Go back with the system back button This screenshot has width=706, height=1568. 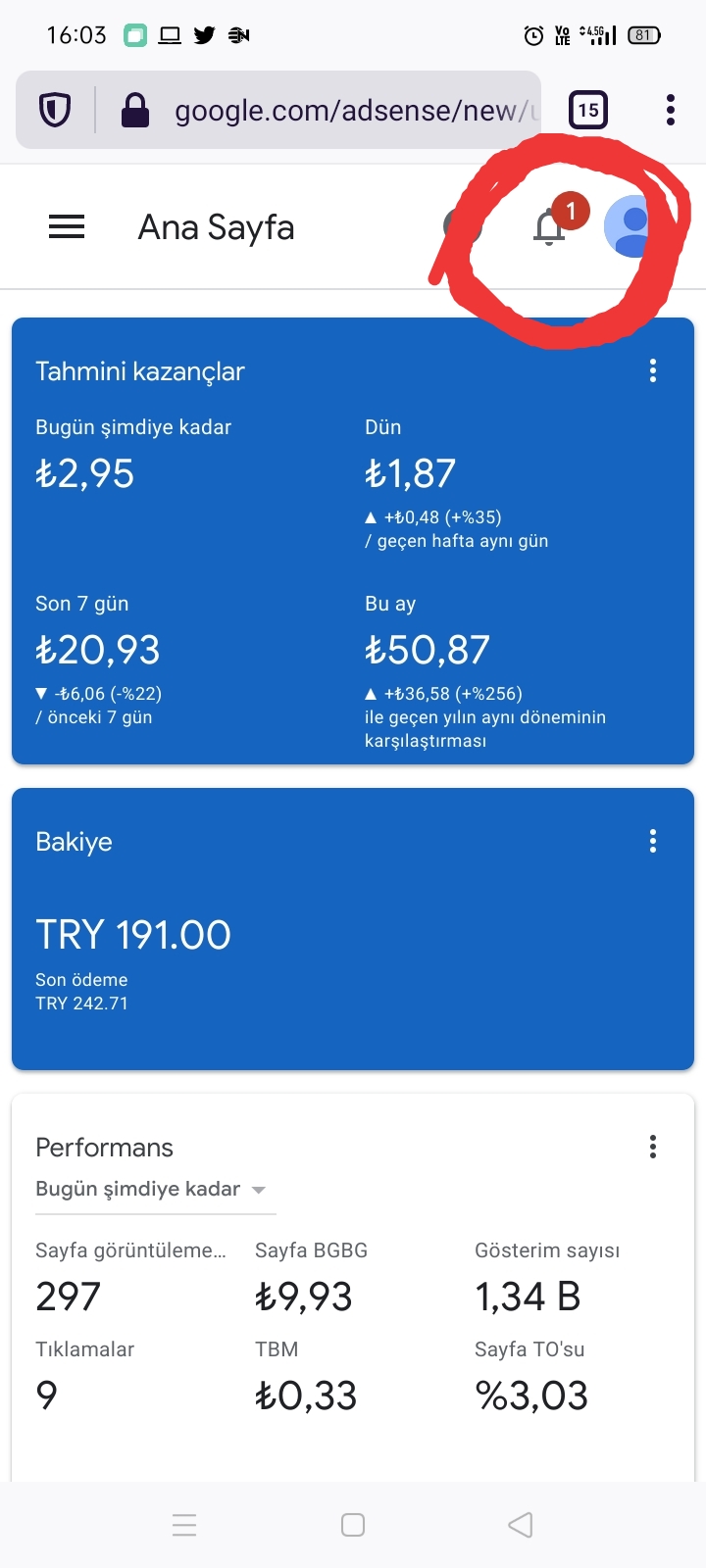(x=521, y=1525)
